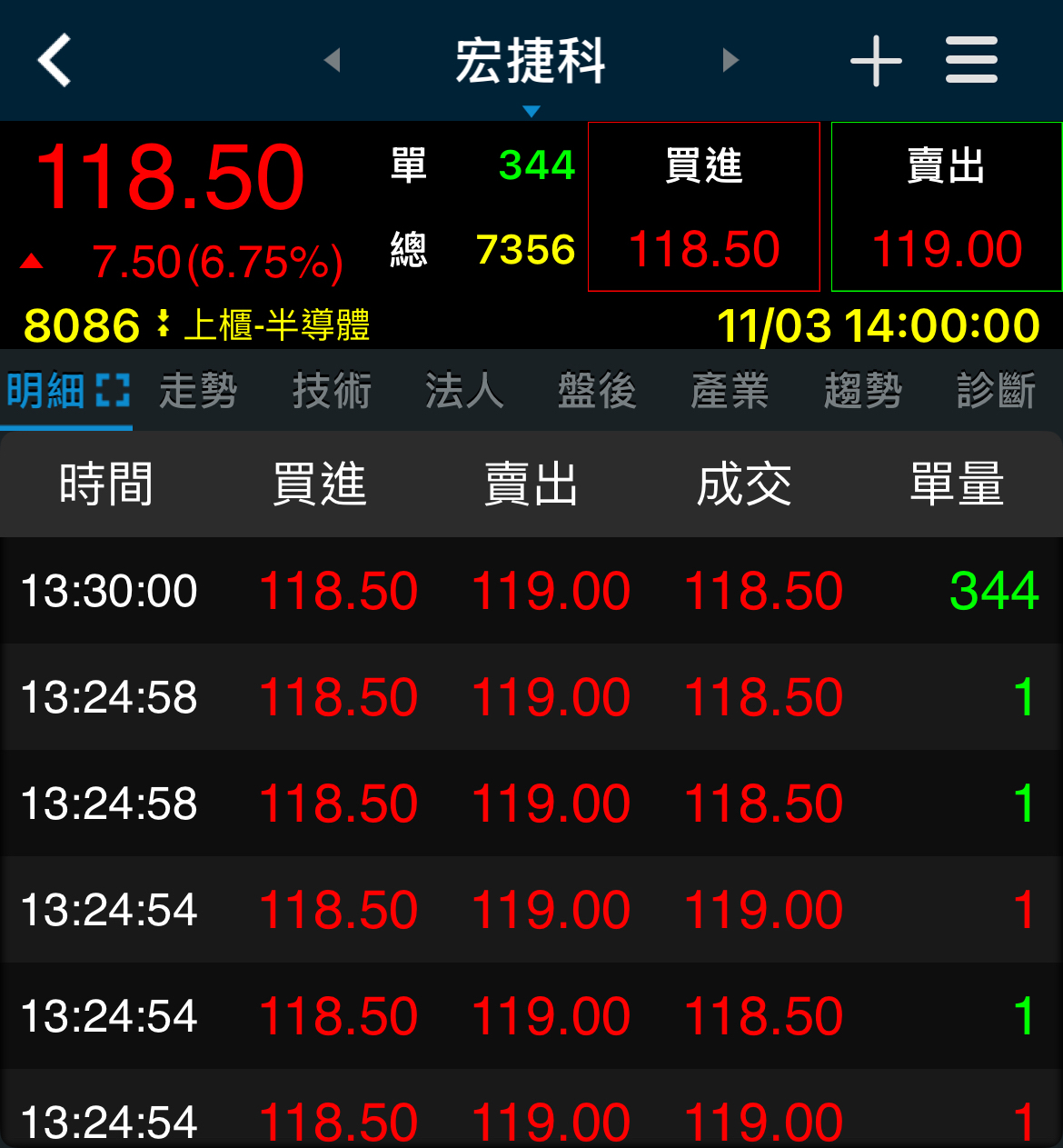This screenshot has width=1063, height=1148.
Task: Tap the 賣出 button at 119.00
Action: click(947, 207)
